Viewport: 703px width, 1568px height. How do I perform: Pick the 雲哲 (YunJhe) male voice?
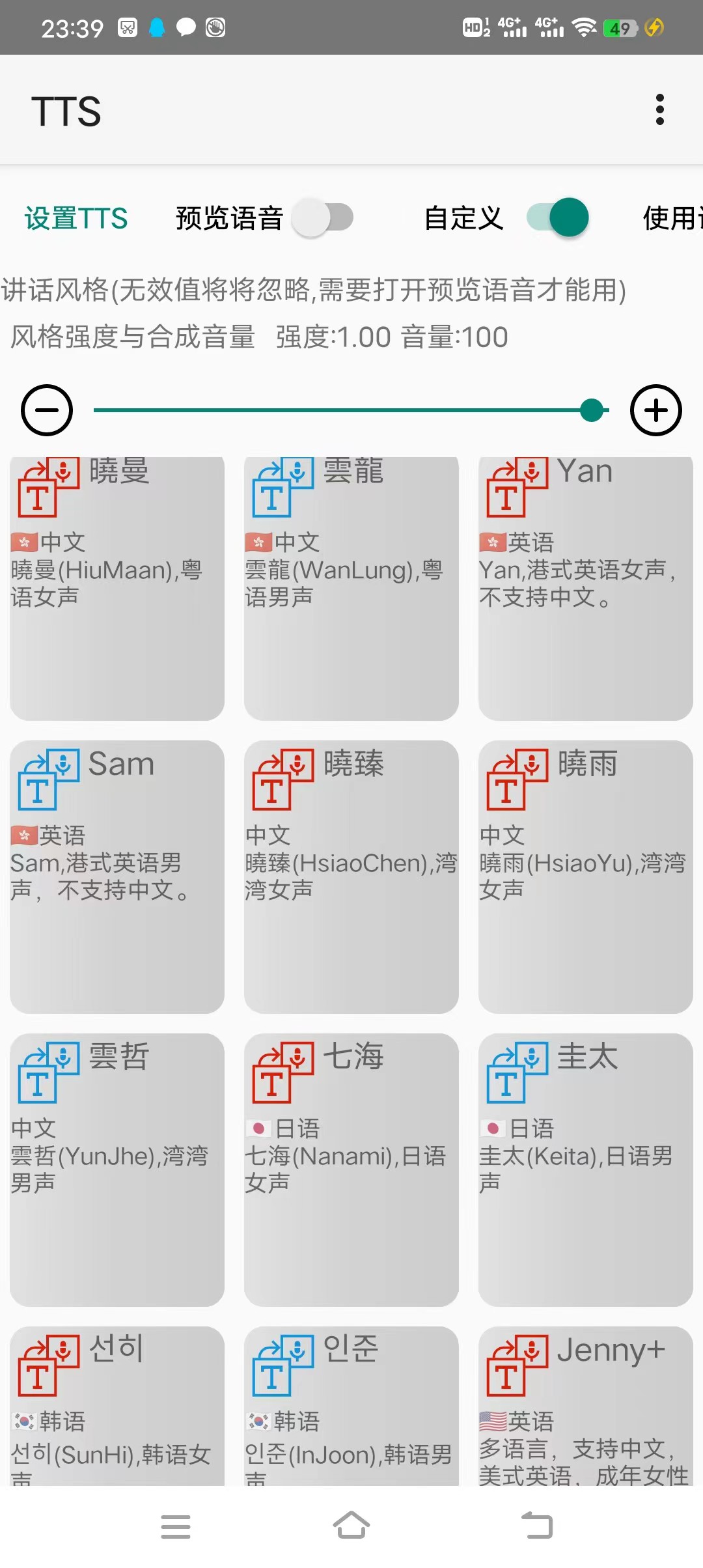click(117, 1169)
